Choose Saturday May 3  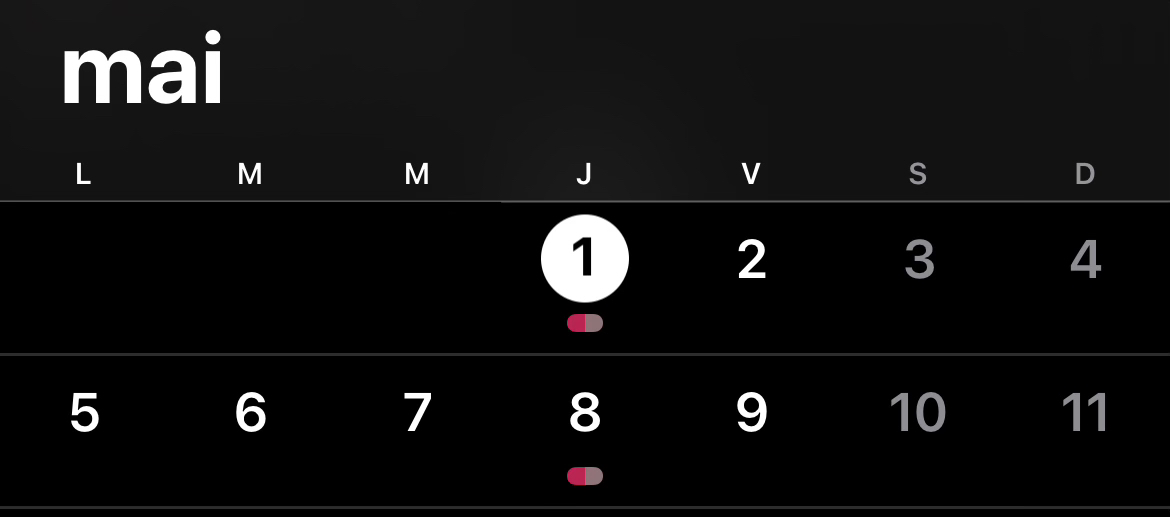(x=918, y=259)
